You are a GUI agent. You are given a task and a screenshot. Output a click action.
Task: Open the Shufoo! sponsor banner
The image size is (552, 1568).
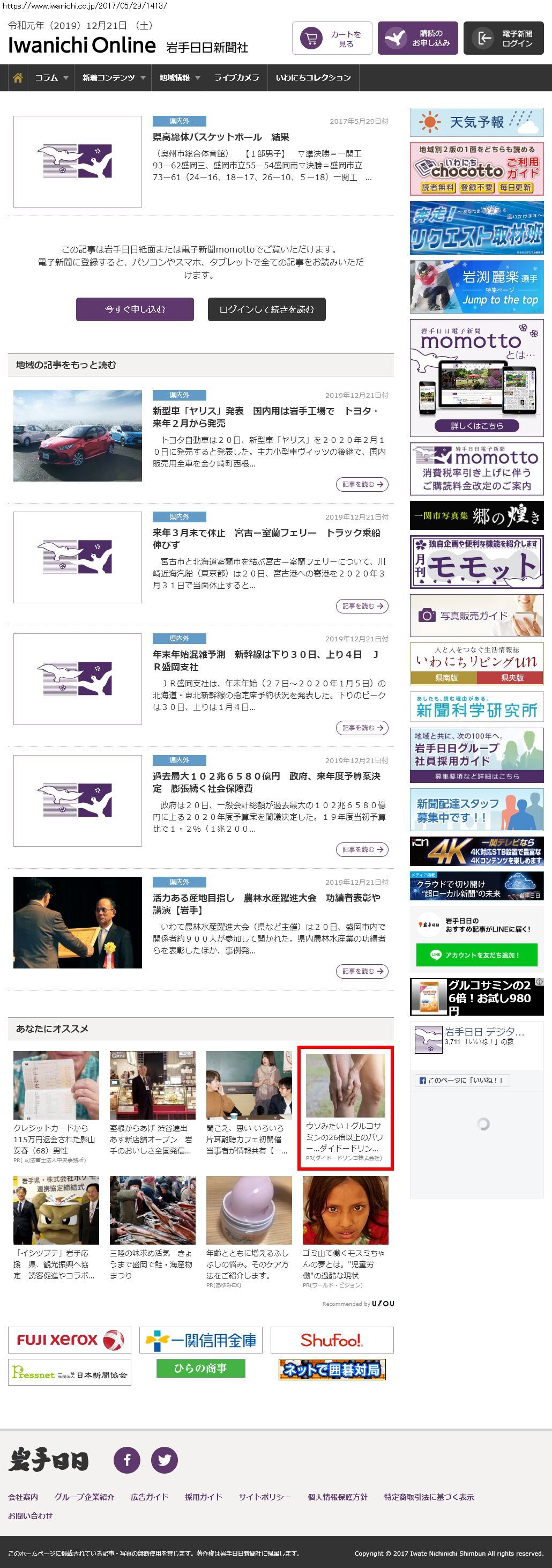pos(332,1340)
